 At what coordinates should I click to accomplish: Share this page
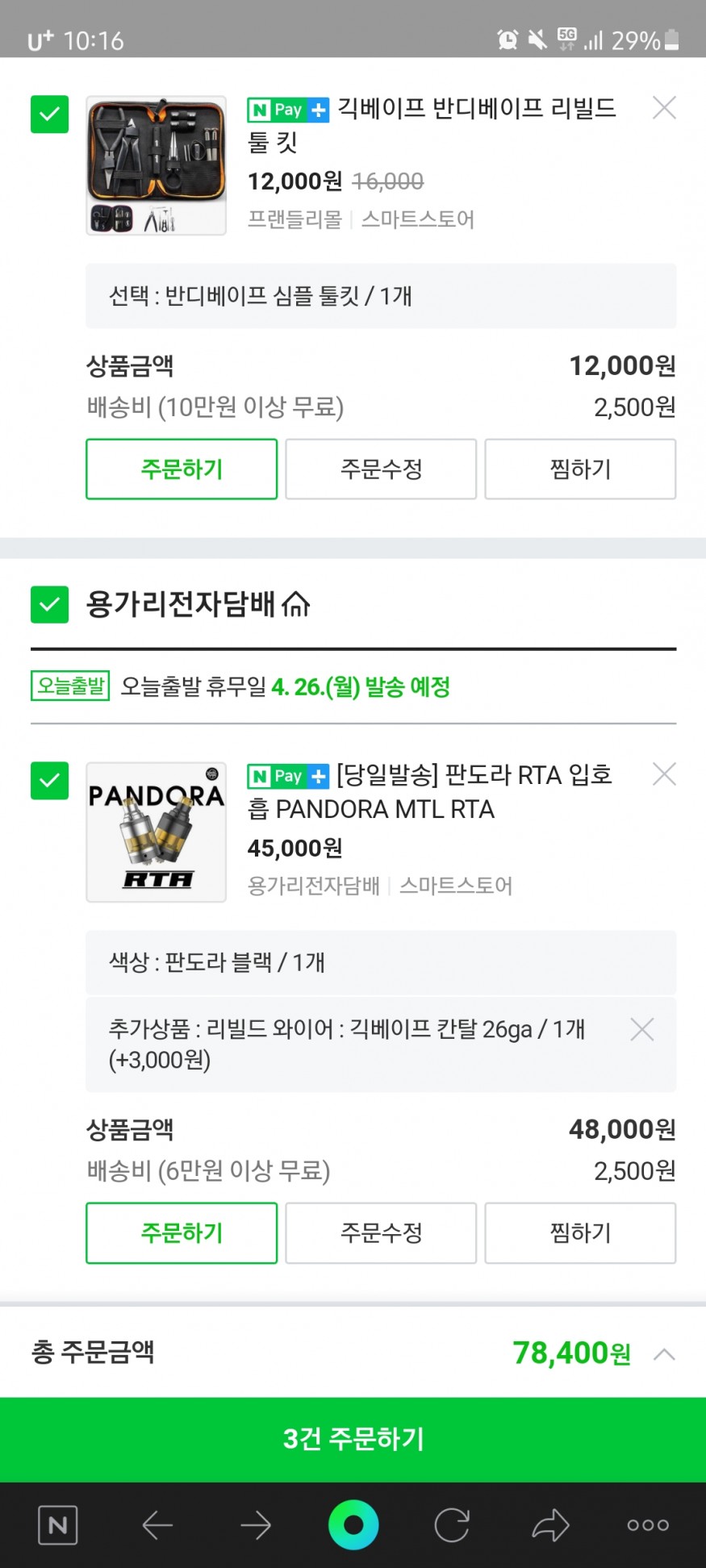click(x=550, y=1525)
